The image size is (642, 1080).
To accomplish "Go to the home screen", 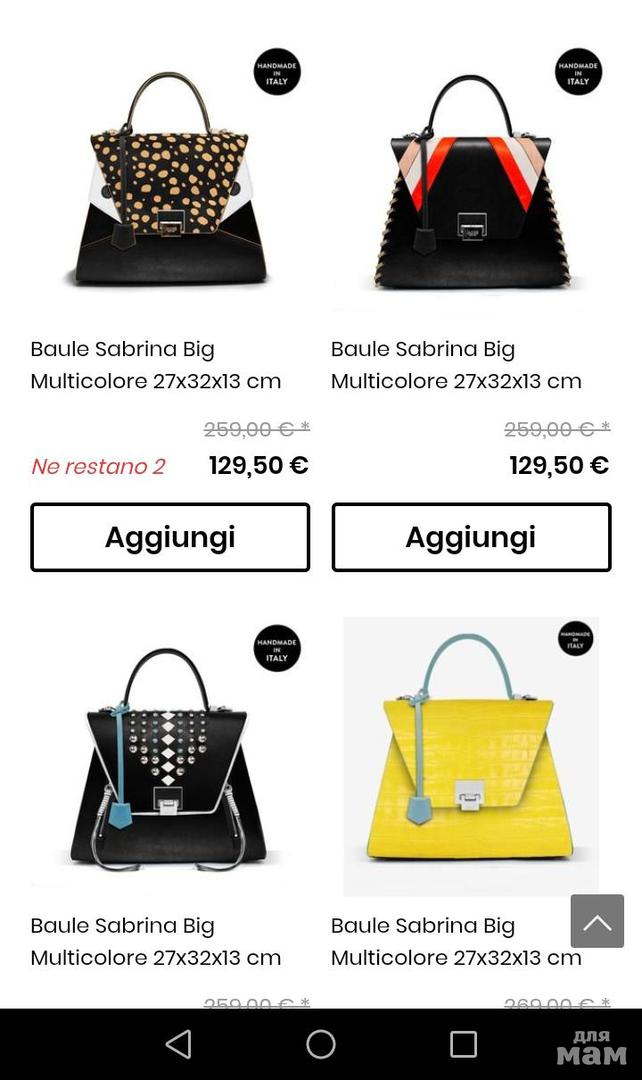I will [x=321, y=1044].
